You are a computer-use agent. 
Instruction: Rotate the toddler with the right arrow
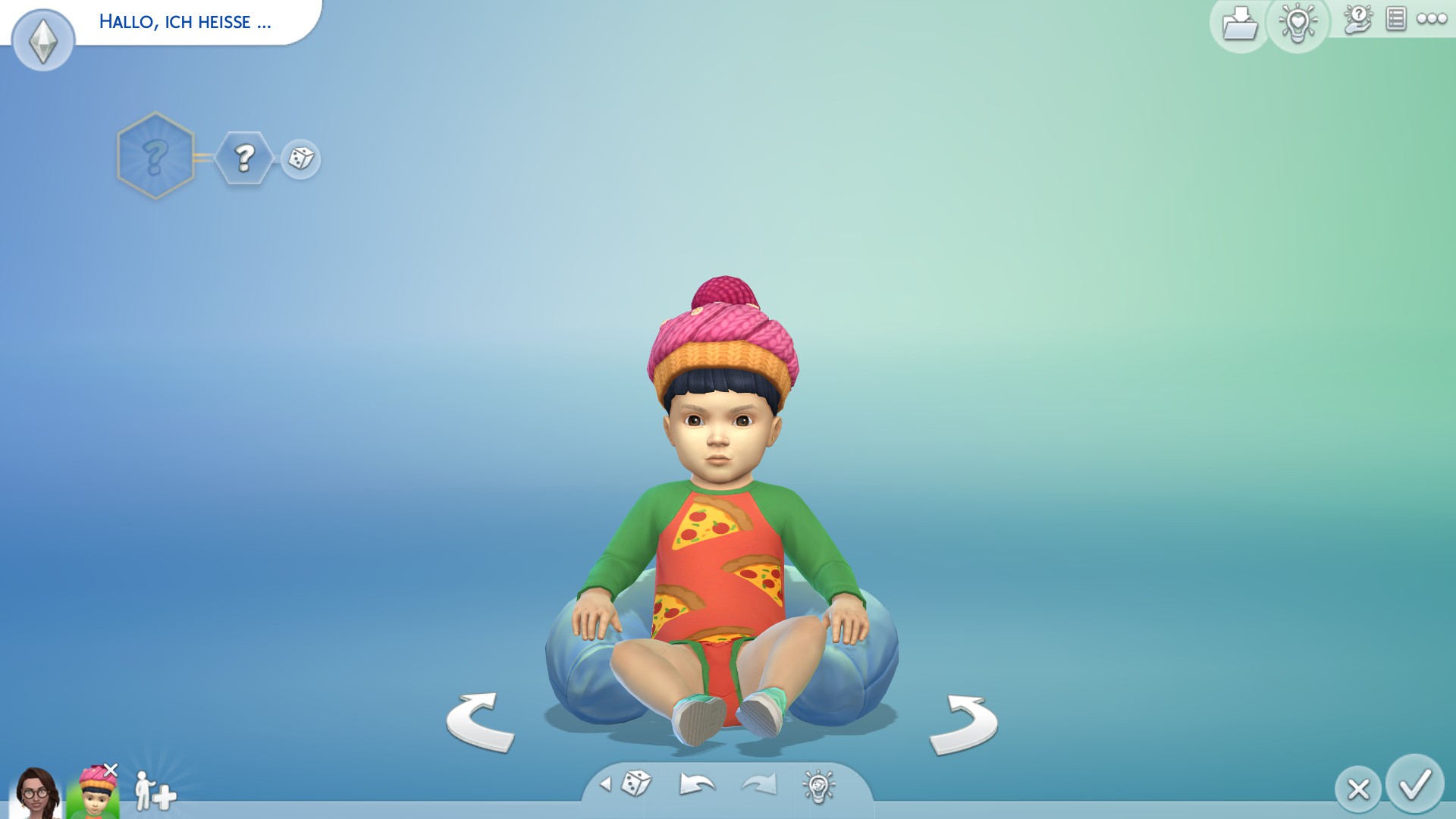pos(965,723)
